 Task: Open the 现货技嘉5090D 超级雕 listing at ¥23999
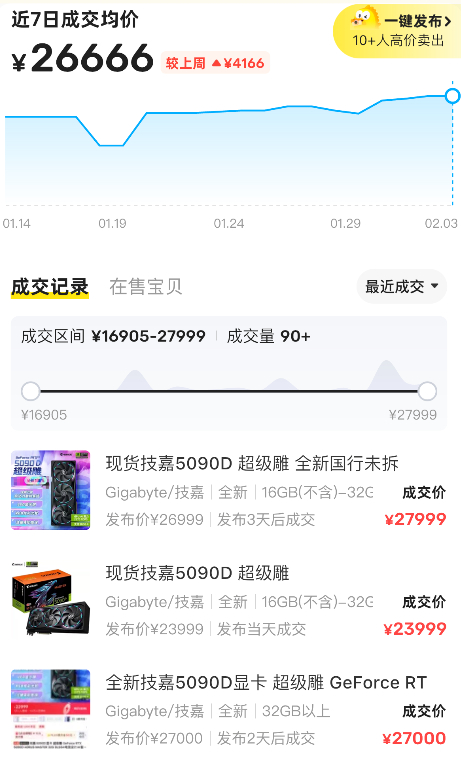[229, 600]
